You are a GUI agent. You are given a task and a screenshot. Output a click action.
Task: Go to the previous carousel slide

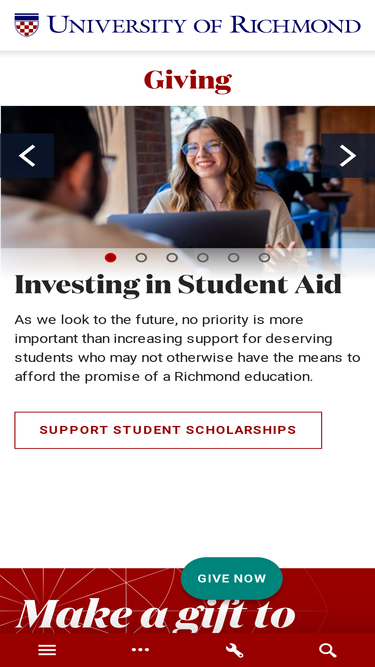point(27,156)
